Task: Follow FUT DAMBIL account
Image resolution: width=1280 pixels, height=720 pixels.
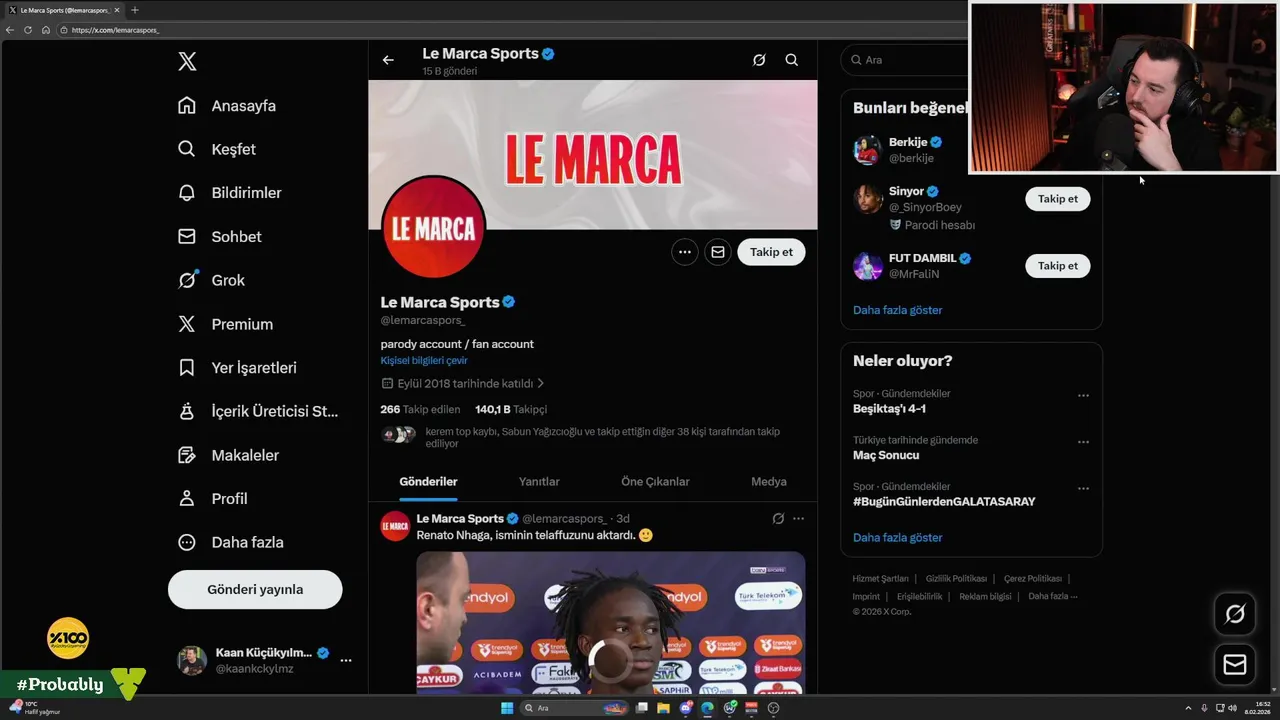Action: tap(1057, 266)
